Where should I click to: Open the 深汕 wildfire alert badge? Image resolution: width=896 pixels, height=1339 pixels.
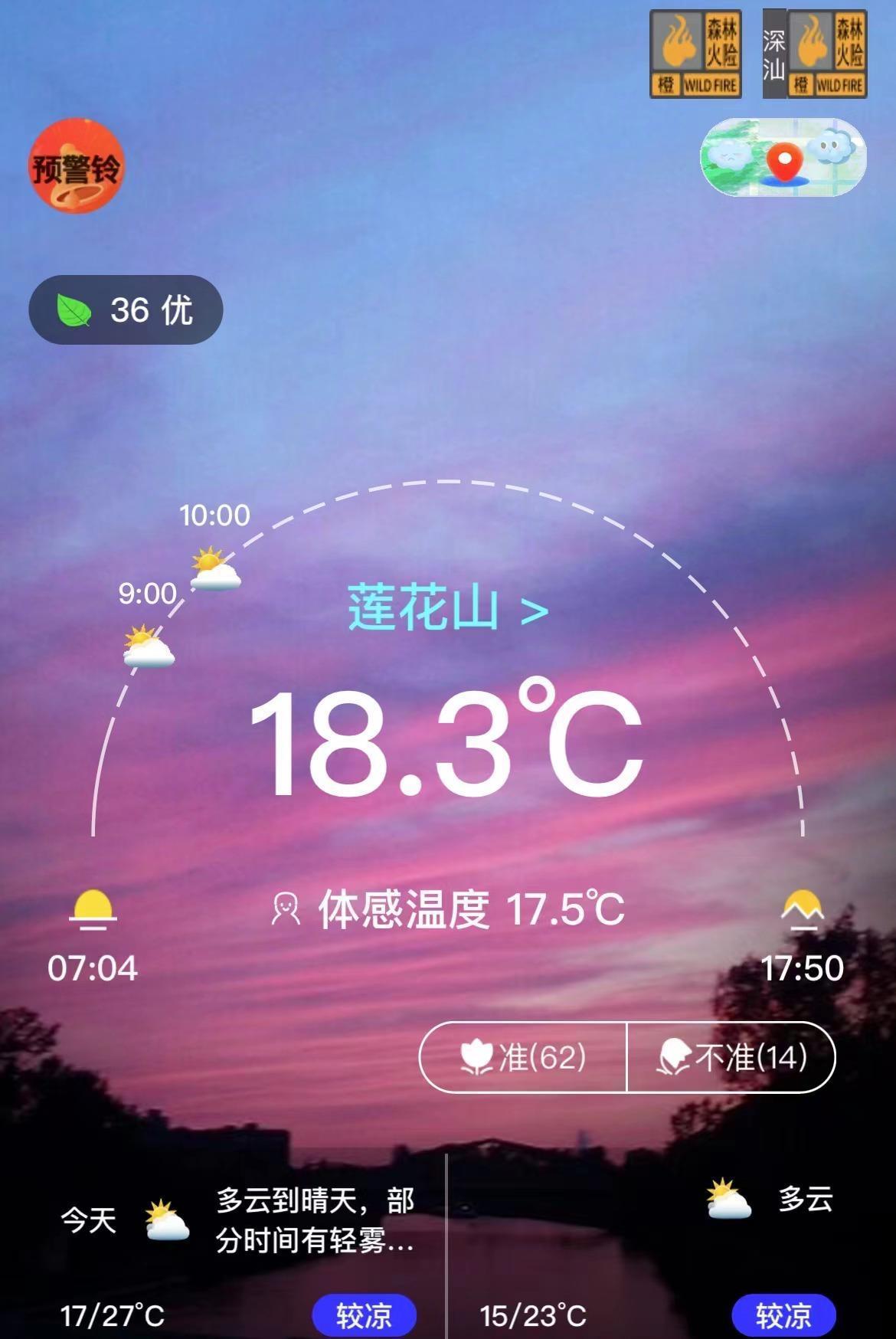click(814, 54)
